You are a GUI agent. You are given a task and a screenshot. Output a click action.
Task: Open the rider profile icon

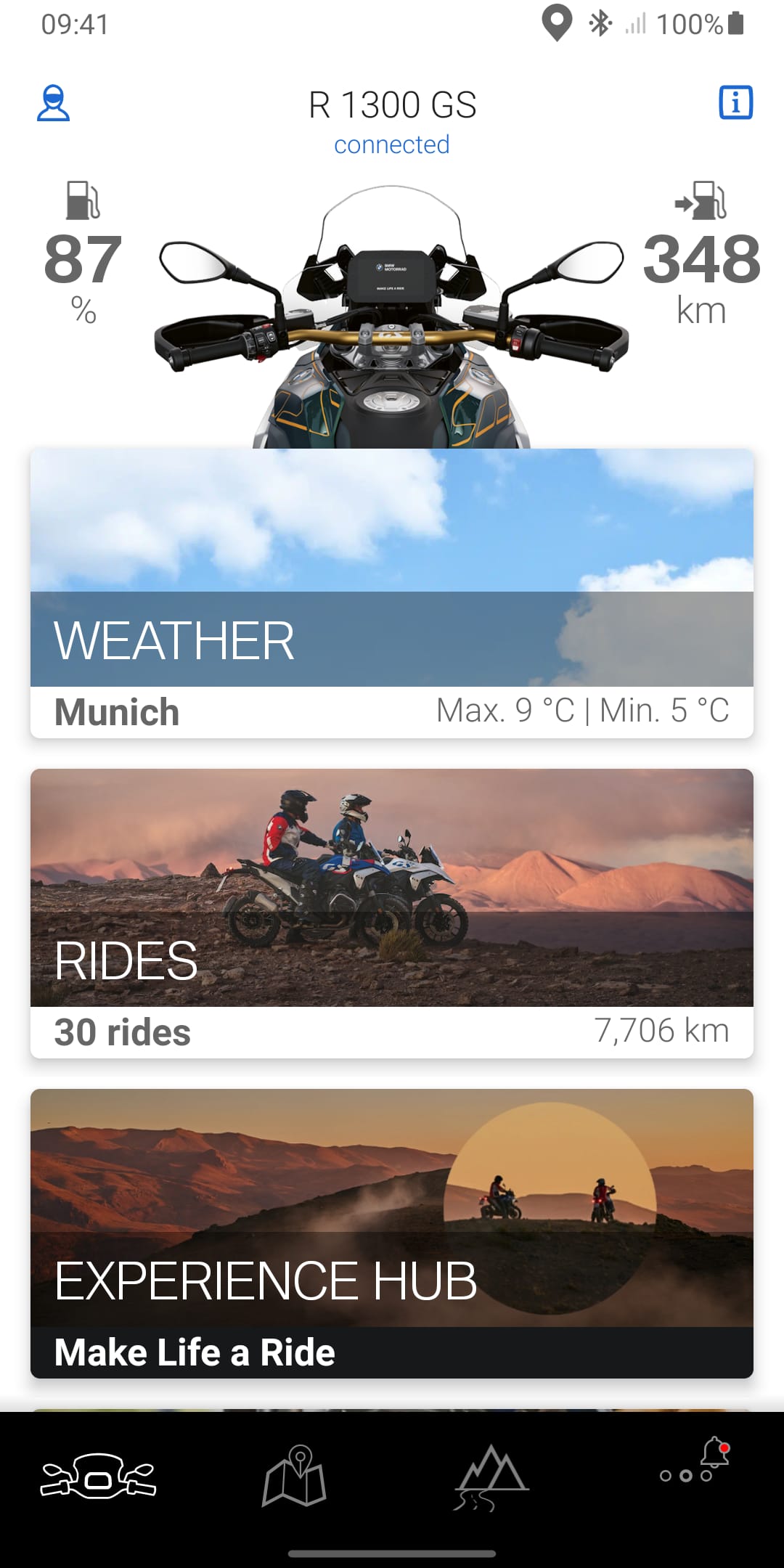click(x=53, y=102)
